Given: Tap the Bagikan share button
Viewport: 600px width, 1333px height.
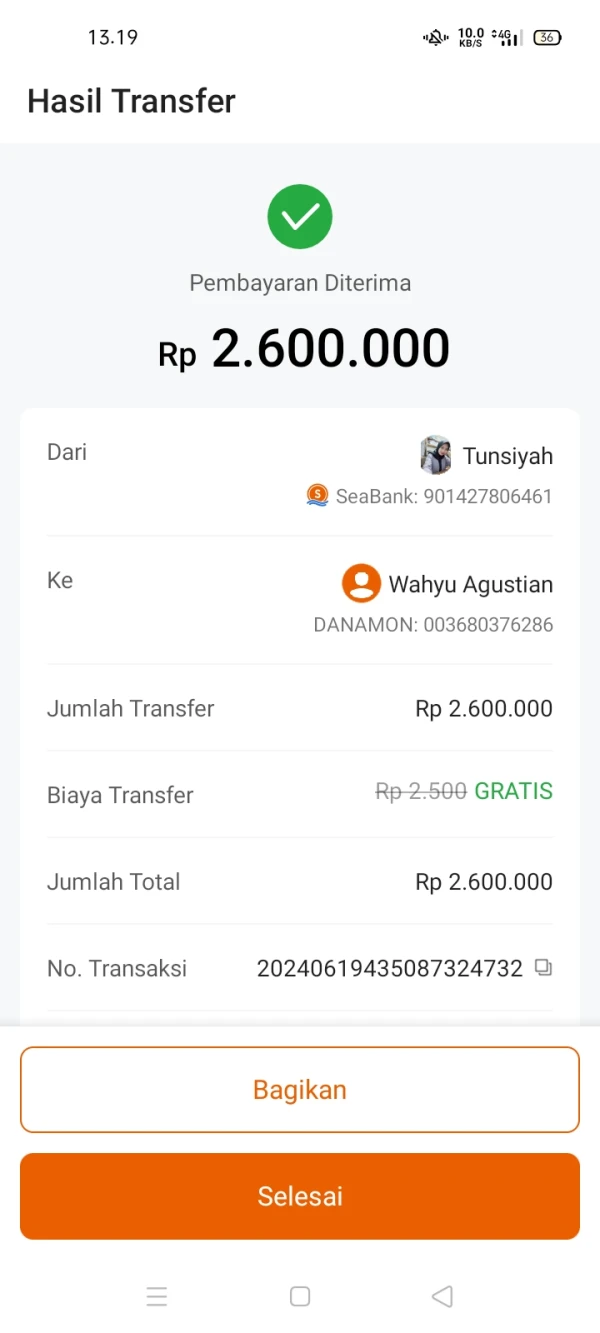Looking at the screenshot, I should (300, 1089).
